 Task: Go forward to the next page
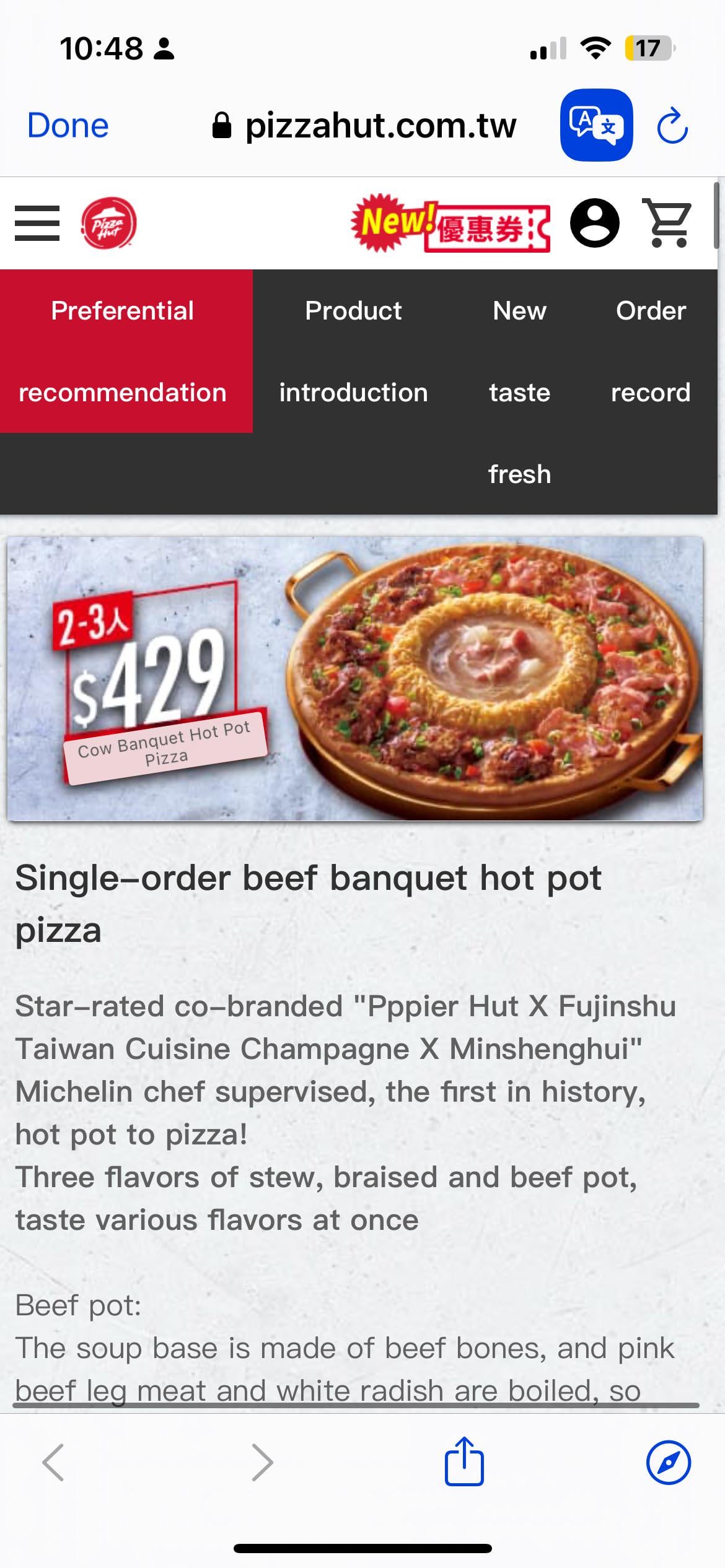pos(262,1462)
